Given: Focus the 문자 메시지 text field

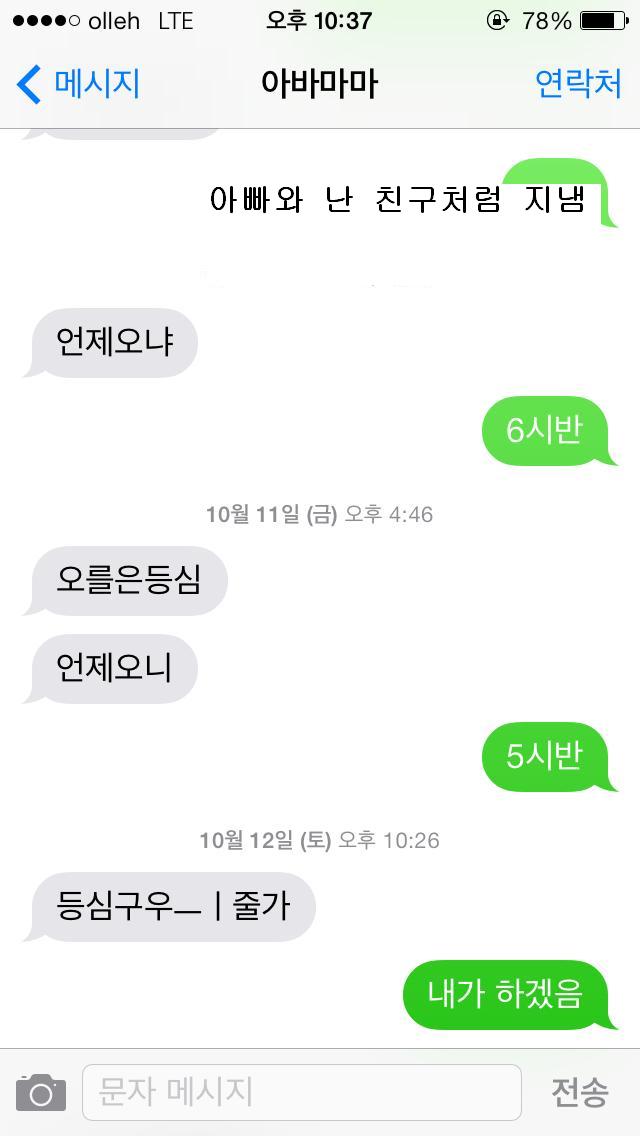Looking at the screenshot, I should [x=300, y=1092].
